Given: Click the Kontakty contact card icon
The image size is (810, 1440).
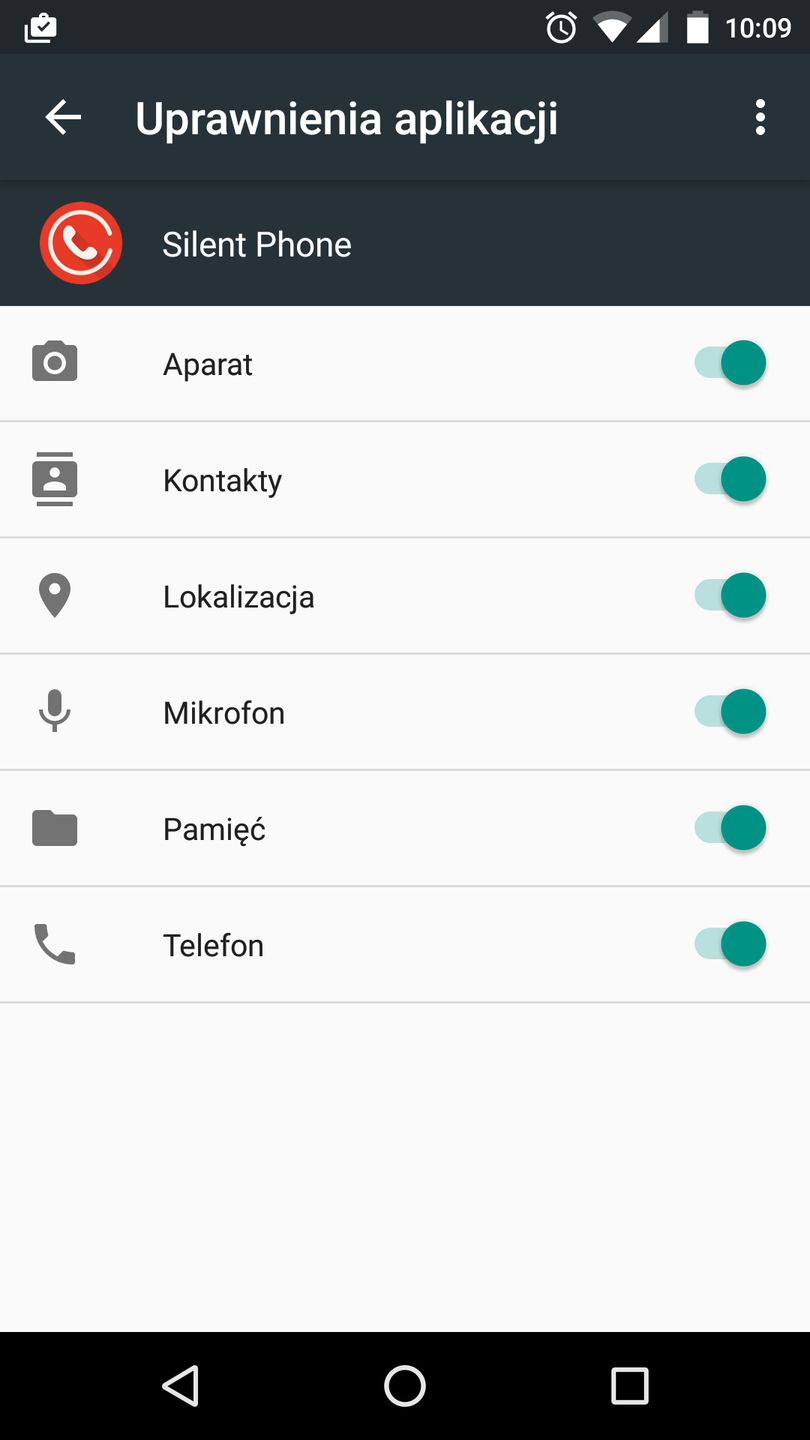Looking at the screenshot, I should coord(54,478).
